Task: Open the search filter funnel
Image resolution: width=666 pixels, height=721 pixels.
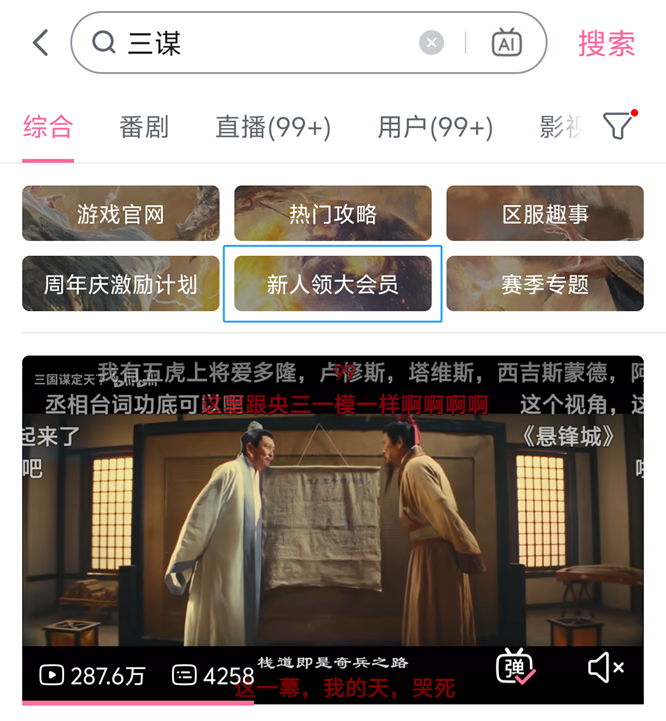Action: (618, 126)
